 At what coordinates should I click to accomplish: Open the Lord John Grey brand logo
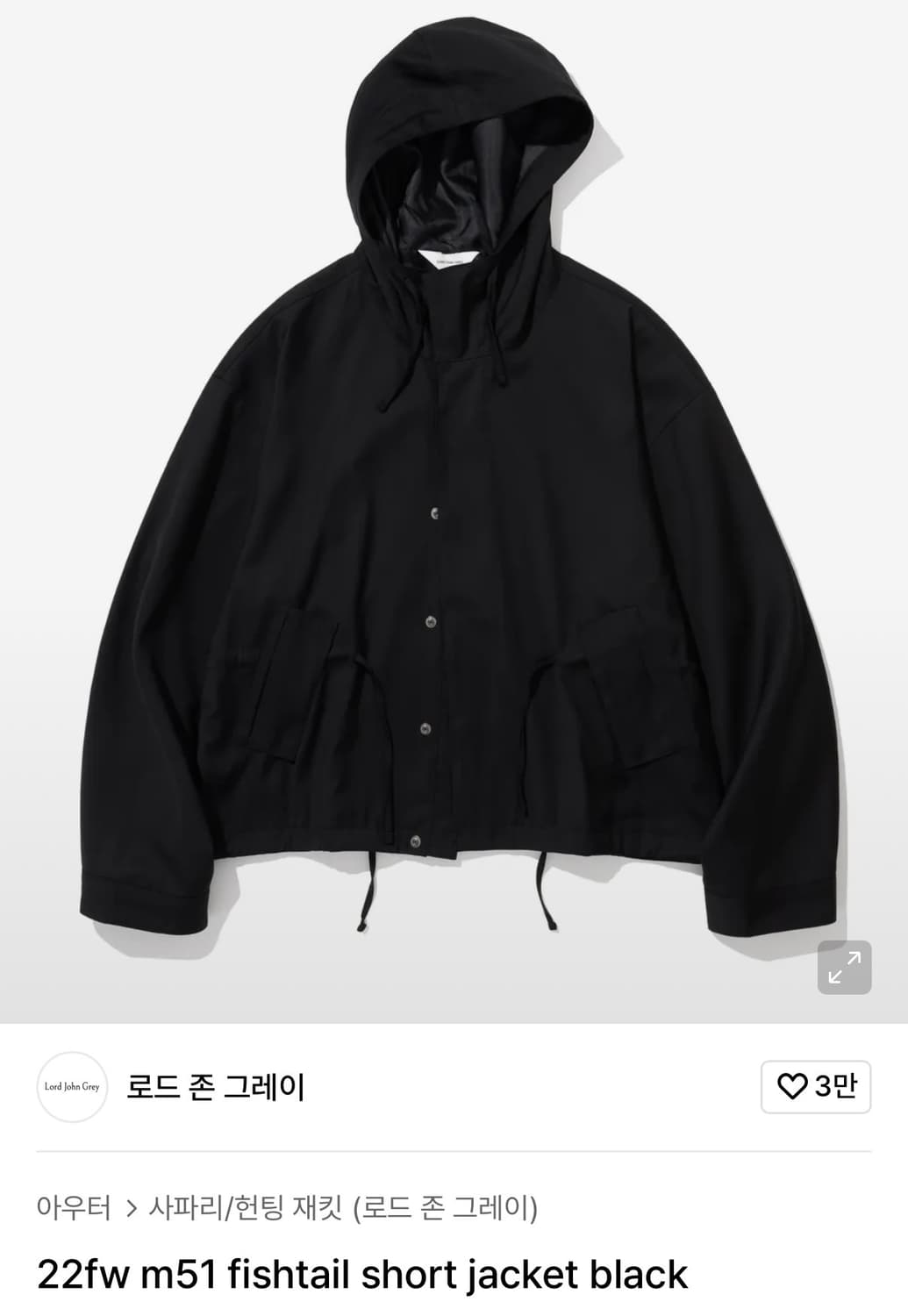pyautogui.click(x=71, y=1089)
